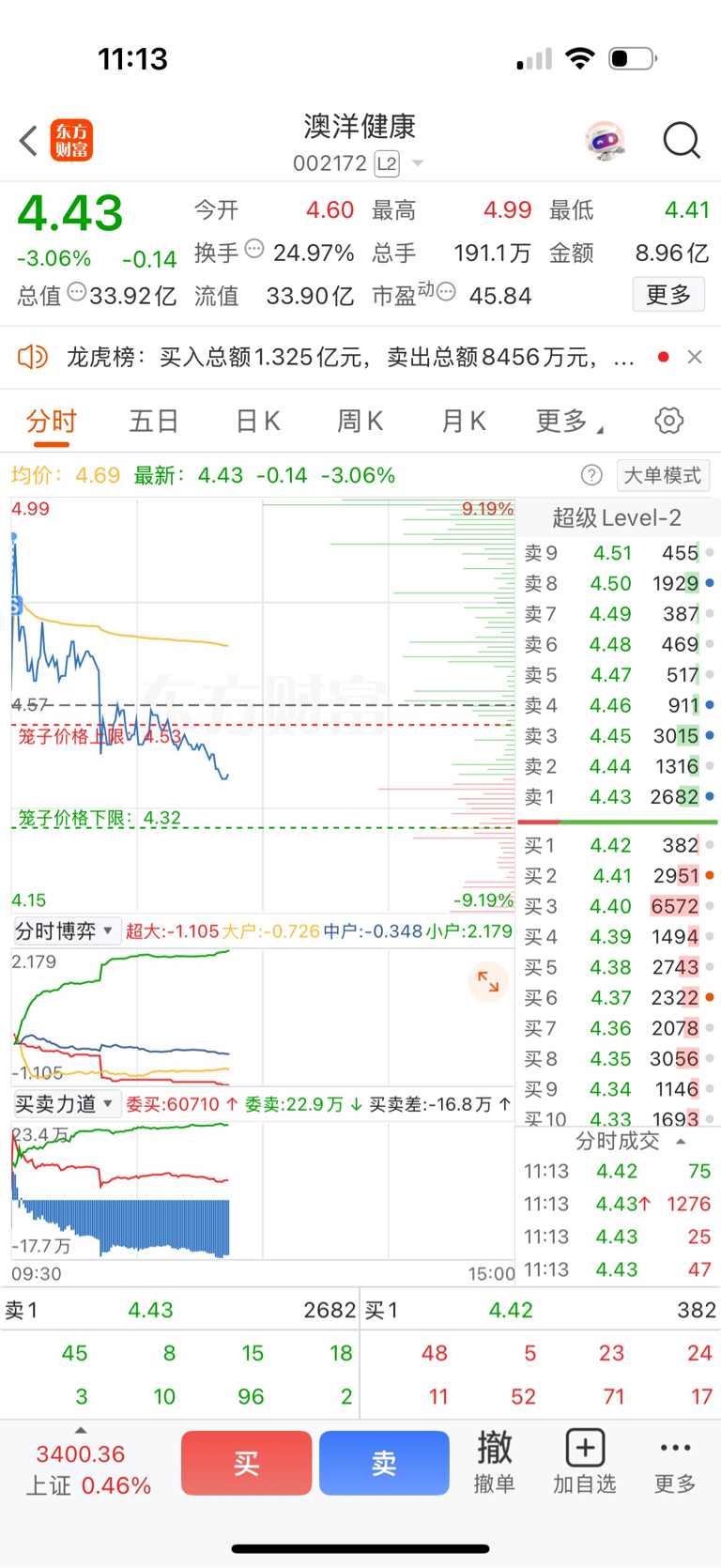Tap 更多 button beside 金额
The width and height of the screenshot is (721, 1568).
click(668, 295)
